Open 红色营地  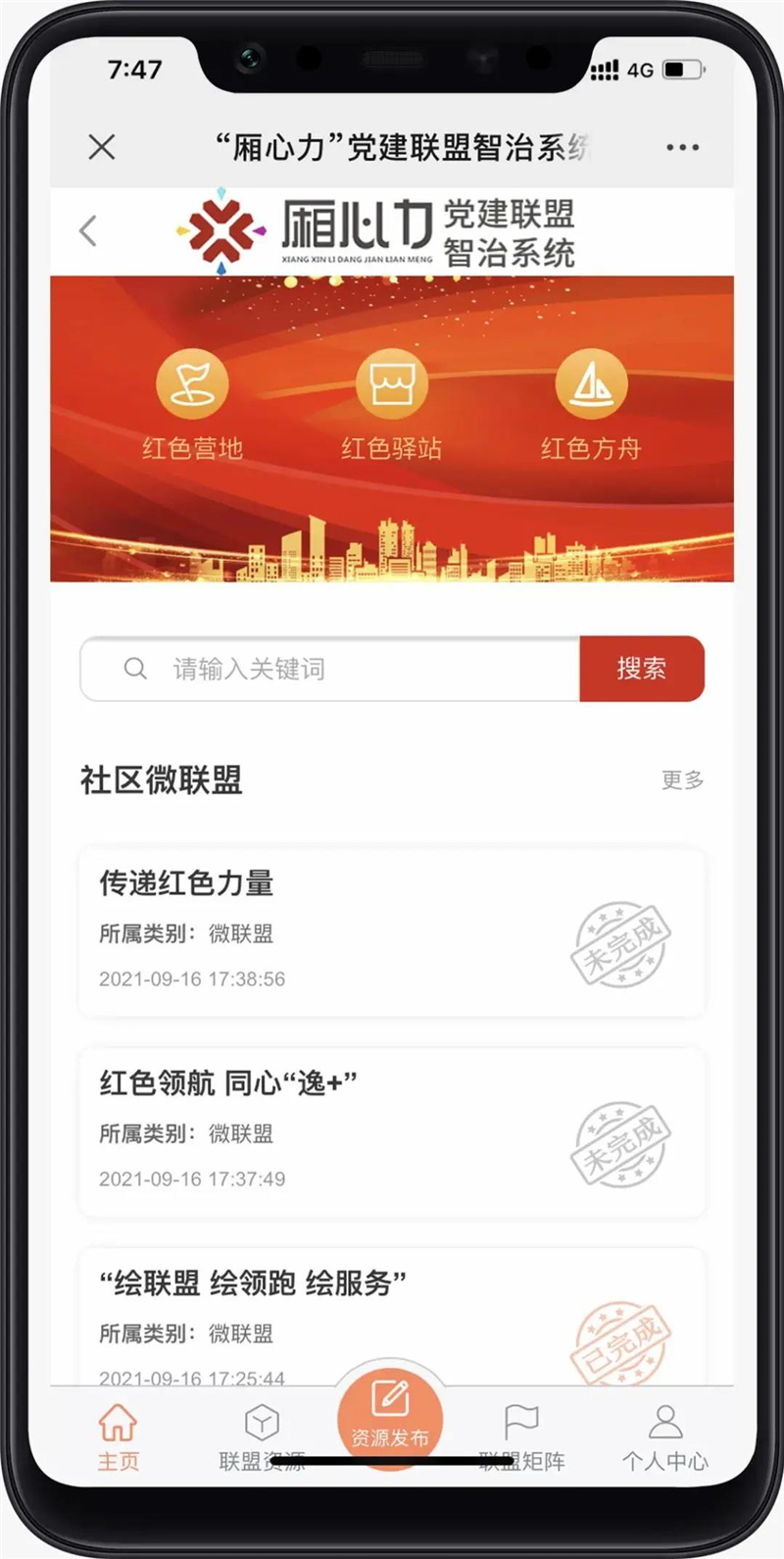click(192, 403)
